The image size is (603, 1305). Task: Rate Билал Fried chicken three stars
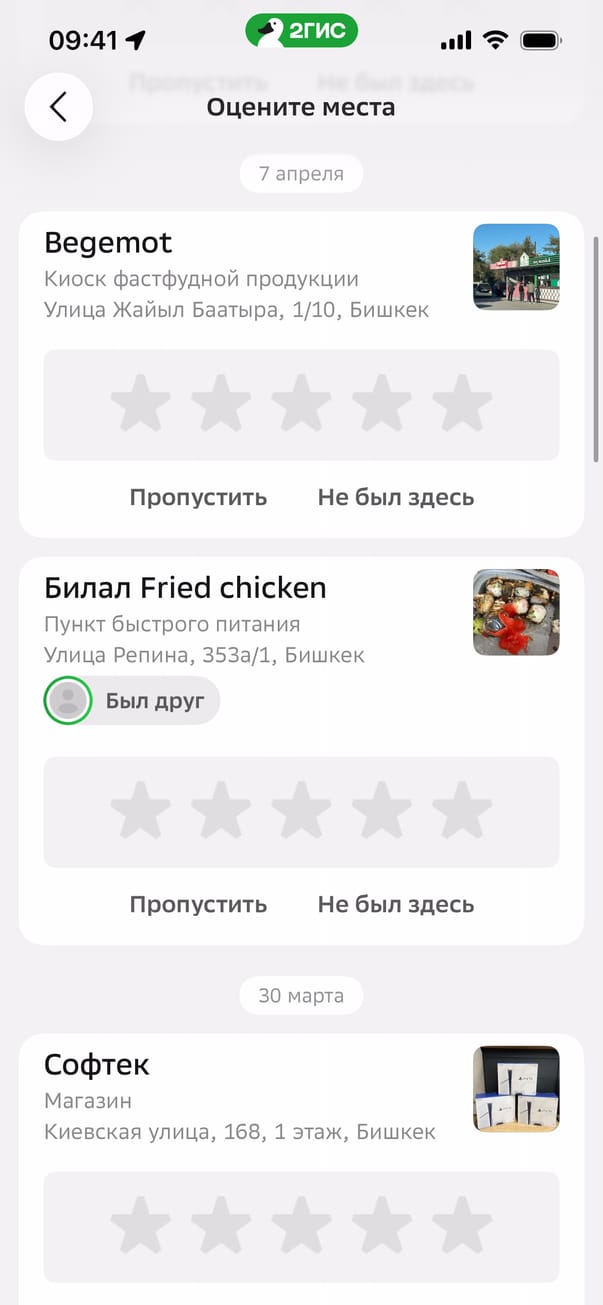pos(301,812)
